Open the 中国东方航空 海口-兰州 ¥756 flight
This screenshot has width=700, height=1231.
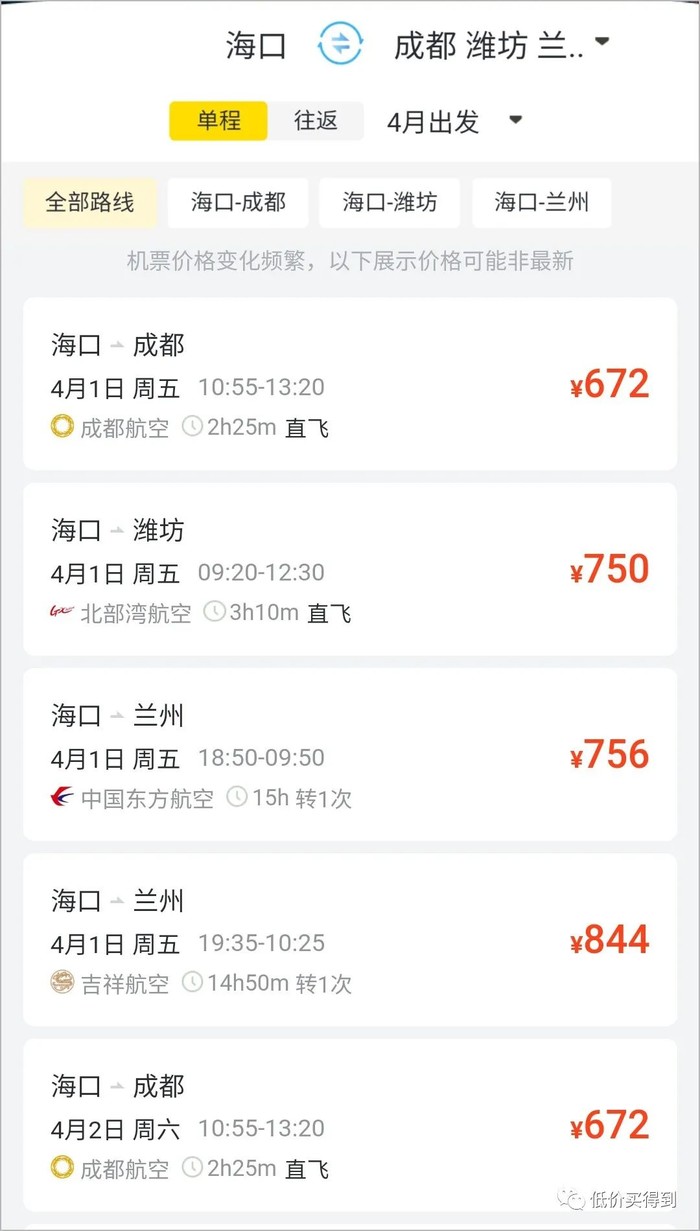350,755
